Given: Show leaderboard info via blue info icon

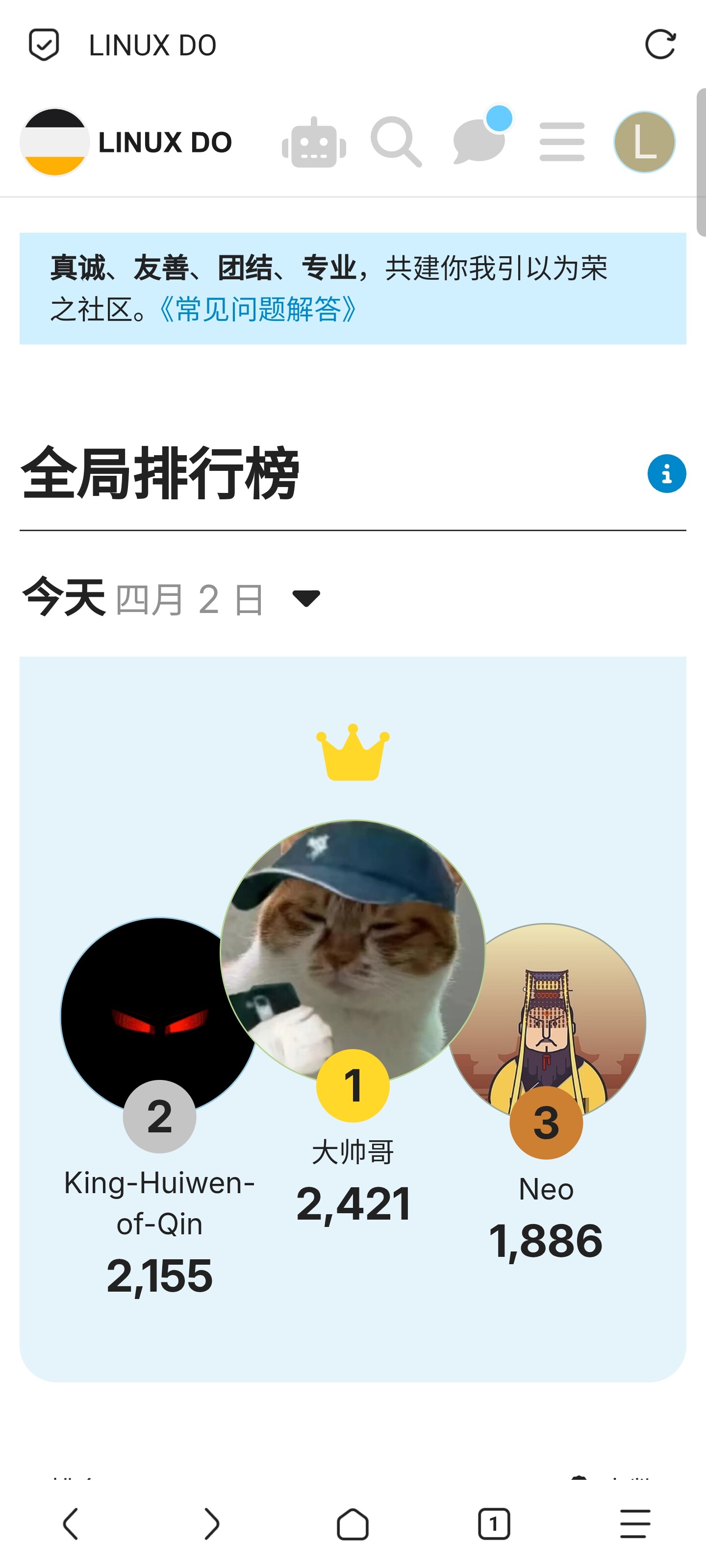Looking at the screenshot, I should (666, 473).
